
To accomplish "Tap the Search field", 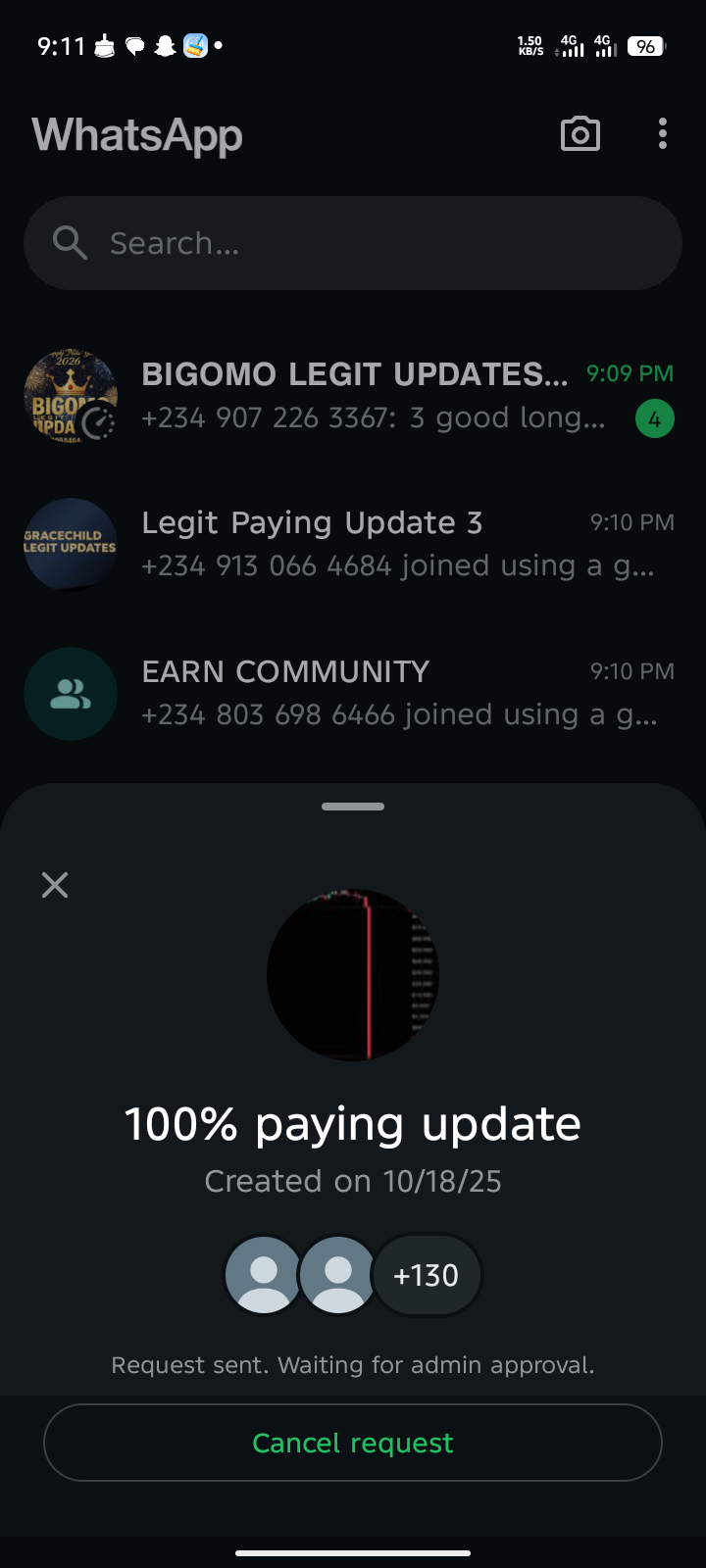I will pyautogui.click(x=353, y=243).
